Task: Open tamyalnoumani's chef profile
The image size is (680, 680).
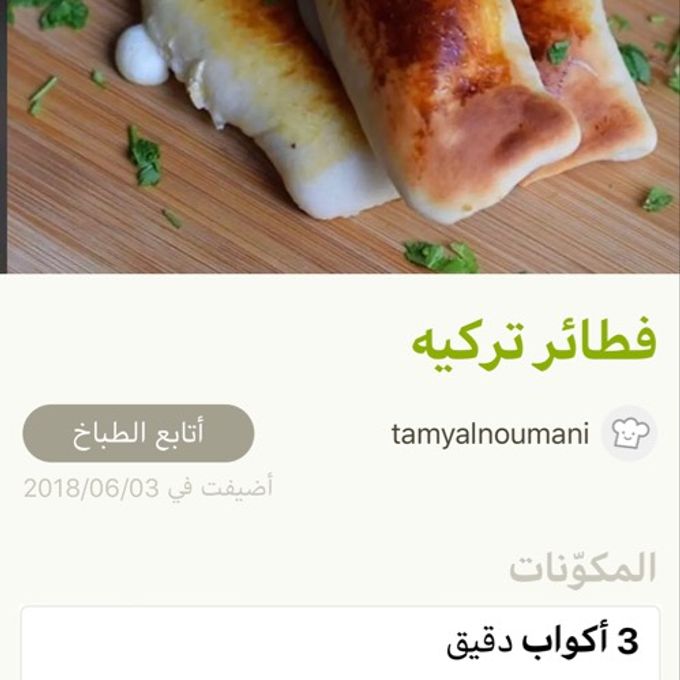Action: pos(490,434)
